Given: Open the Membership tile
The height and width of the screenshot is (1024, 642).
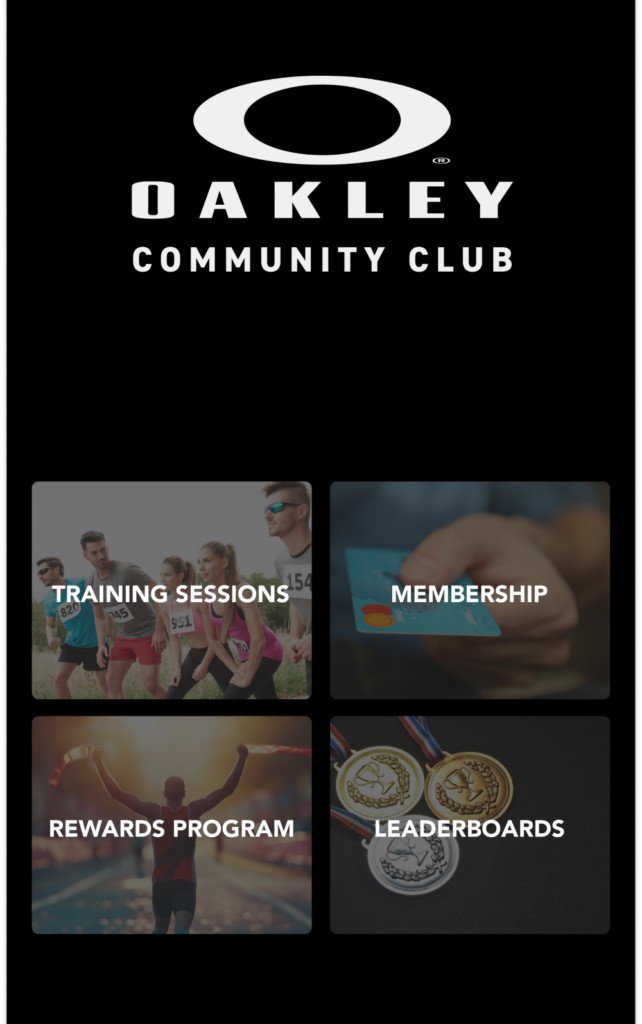Looking at the screenshot, I should point(469,591).
